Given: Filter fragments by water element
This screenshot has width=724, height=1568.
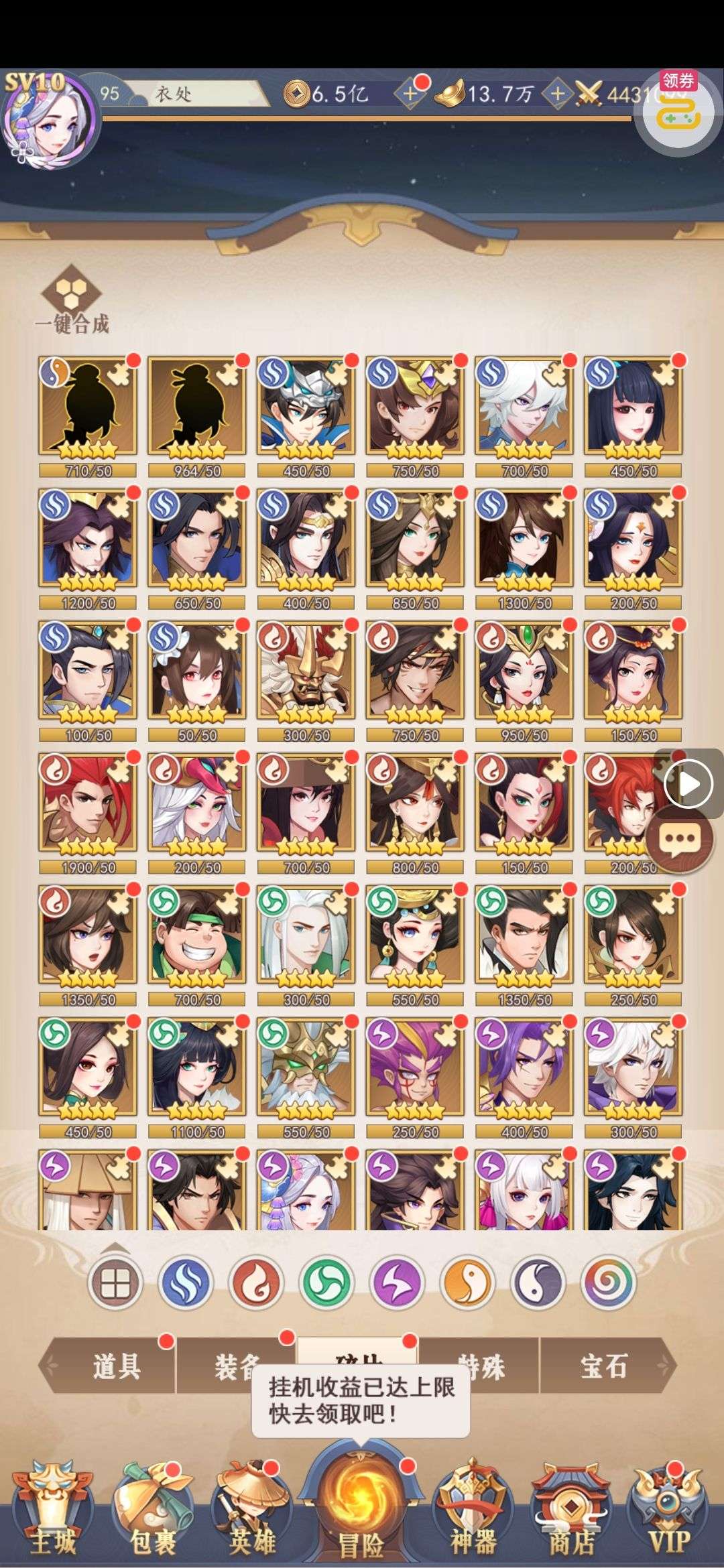Looking at the screenshot, I should click(x=186, y=1283).
